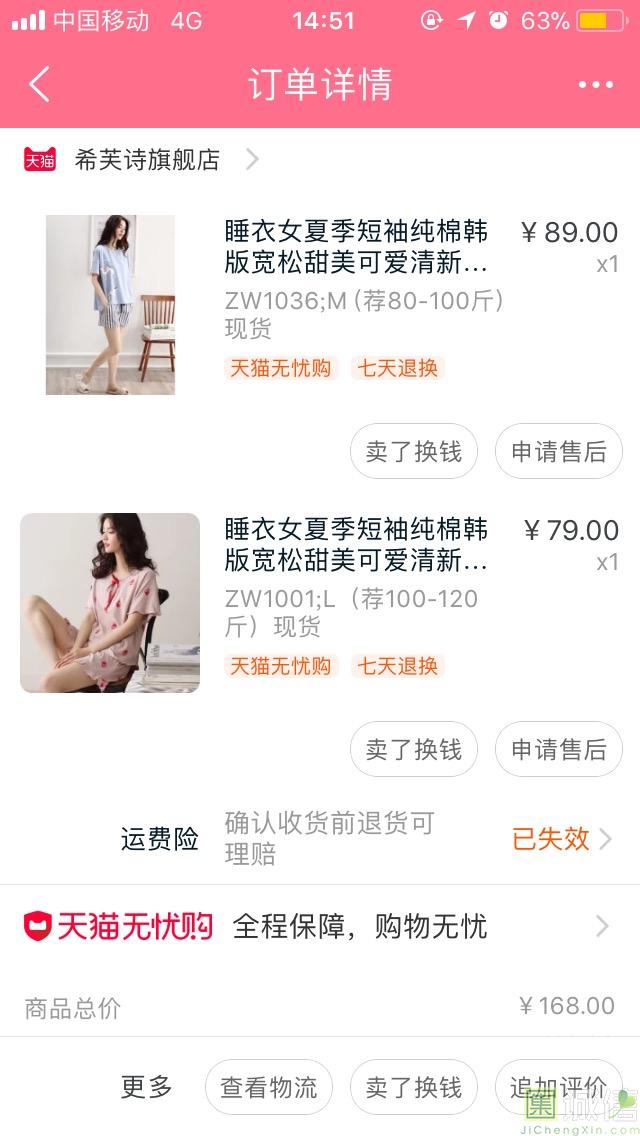Open the 希芙诗旗舰店 store page

tap(147, 160)
